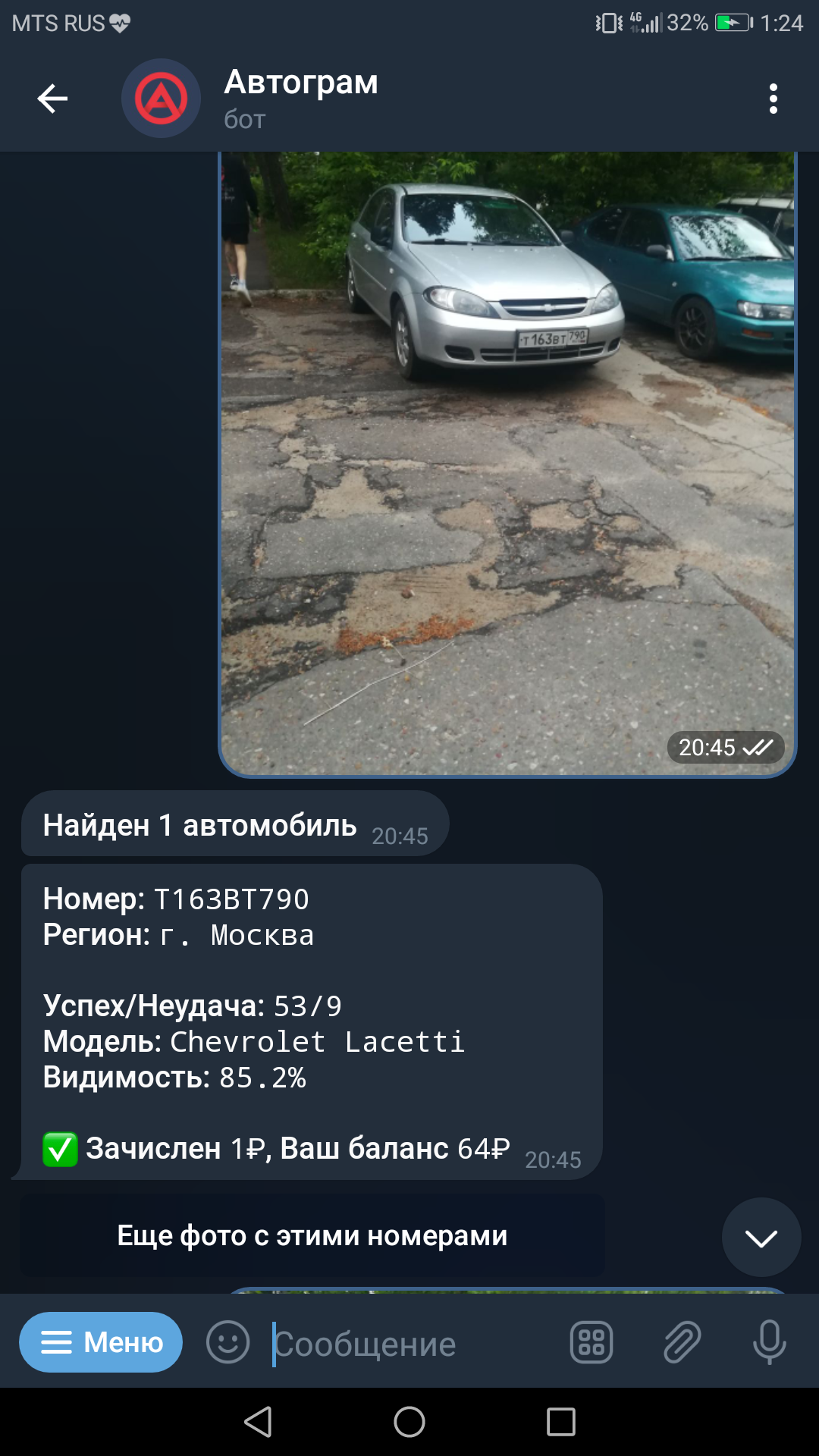This screenshot has height=1456, width=819.
Task: Attach a file with the paperclip
Action: tap(682, 1342)
